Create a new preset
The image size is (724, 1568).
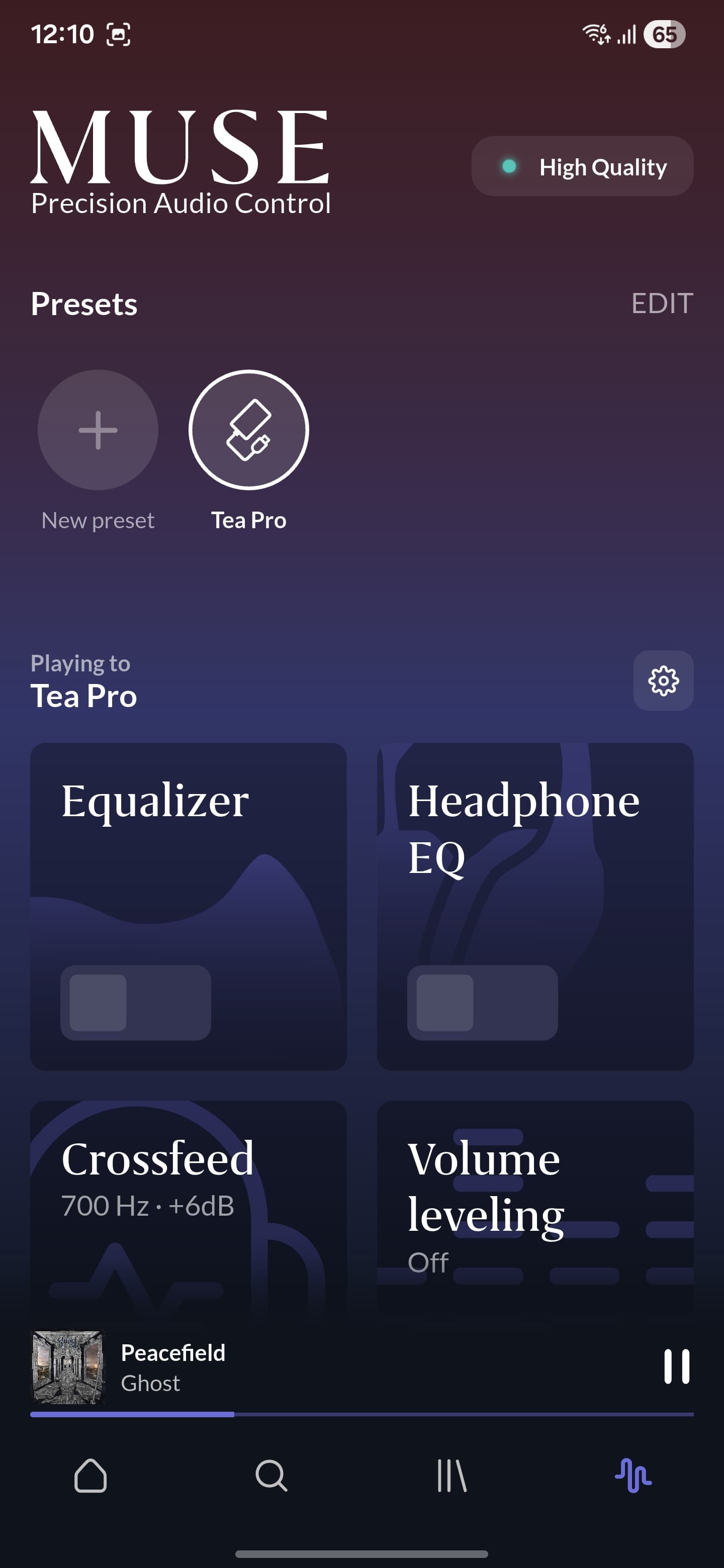tap(98, 430)
